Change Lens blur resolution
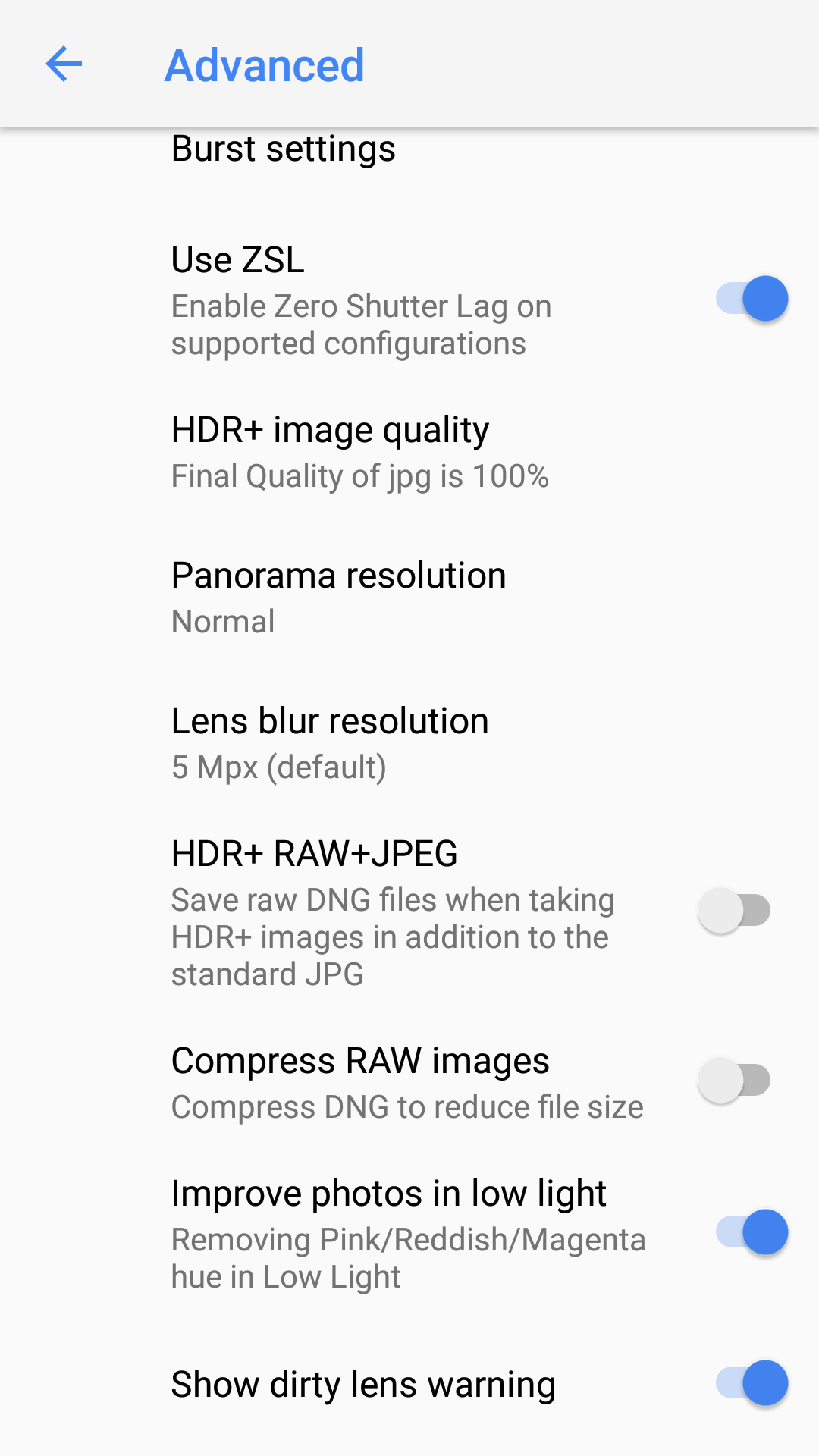This screenshot has width=819, height=1456. coord(409,744)
